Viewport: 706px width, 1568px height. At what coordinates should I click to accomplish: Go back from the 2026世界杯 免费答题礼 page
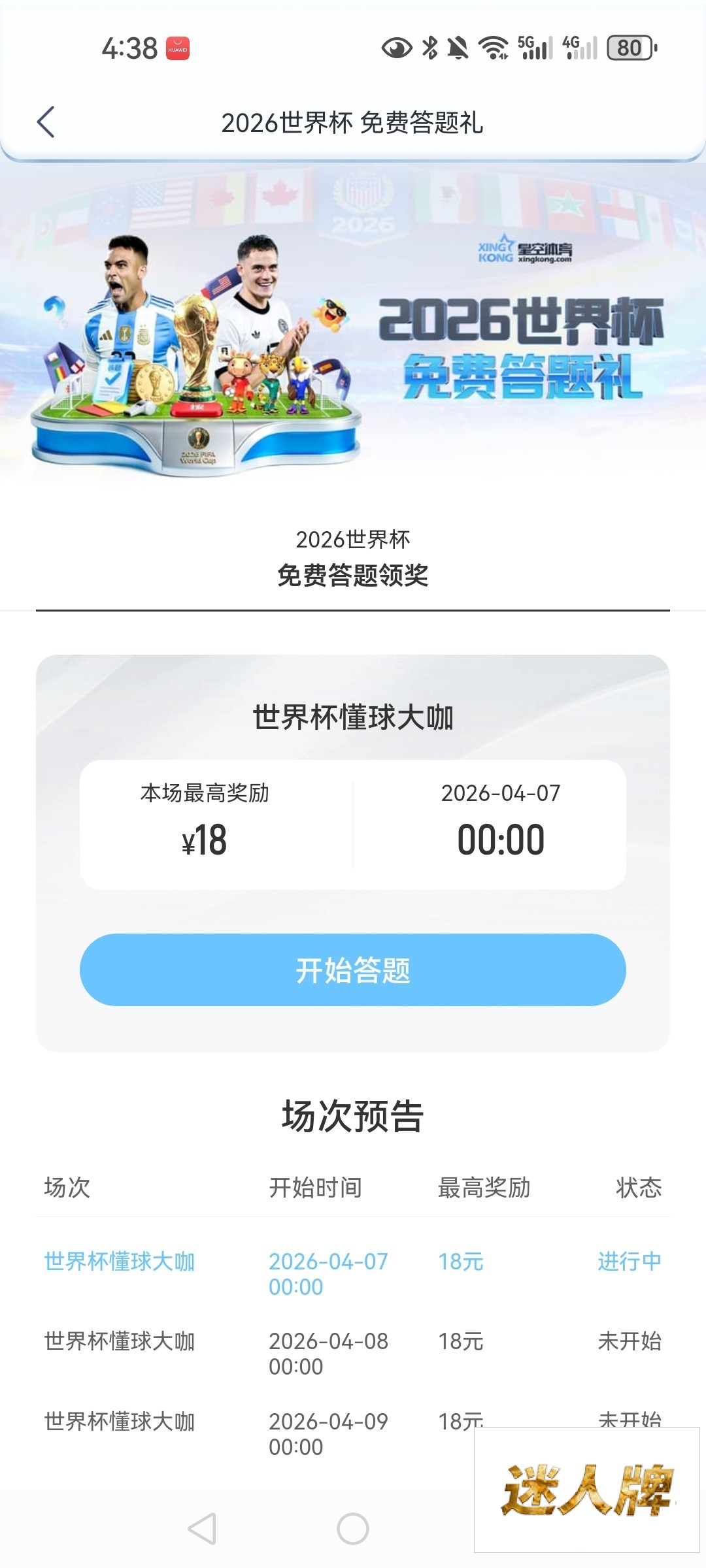46,122
